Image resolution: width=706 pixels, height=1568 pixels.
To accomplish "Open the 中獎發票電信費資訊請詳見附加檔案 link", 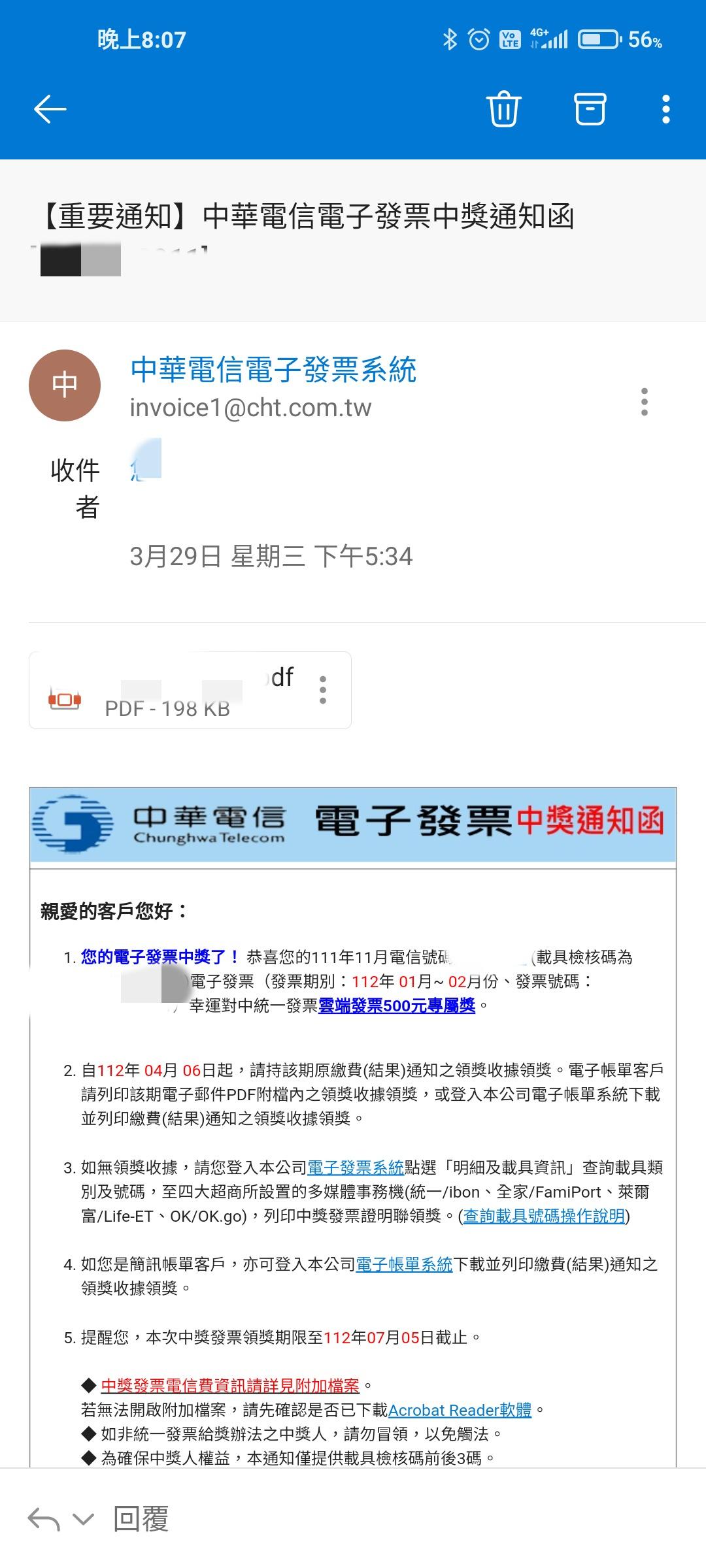I will tap(230, 1386).
